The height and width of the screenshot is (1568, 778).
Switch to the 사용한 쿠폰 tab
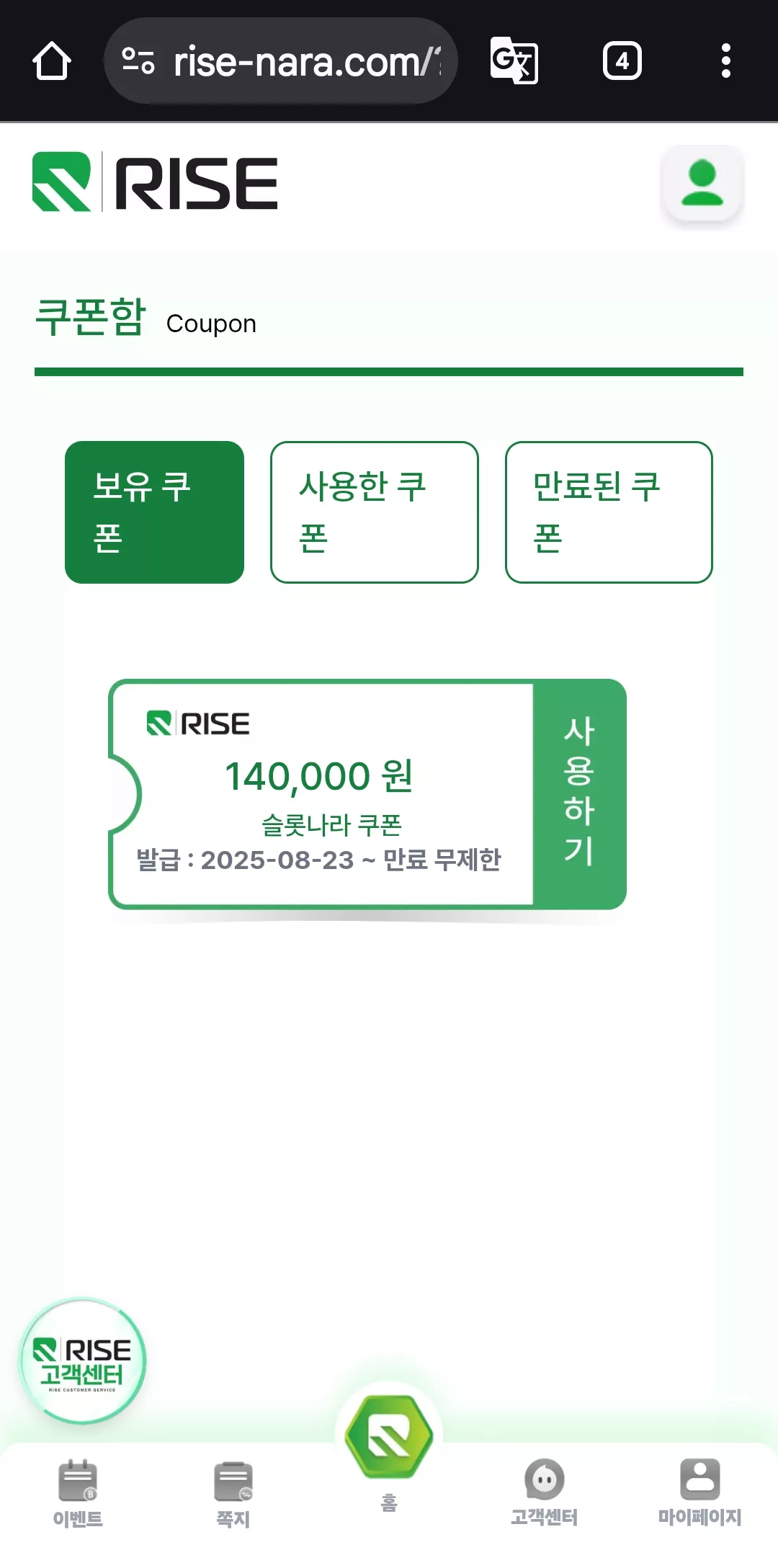(375, 512)
